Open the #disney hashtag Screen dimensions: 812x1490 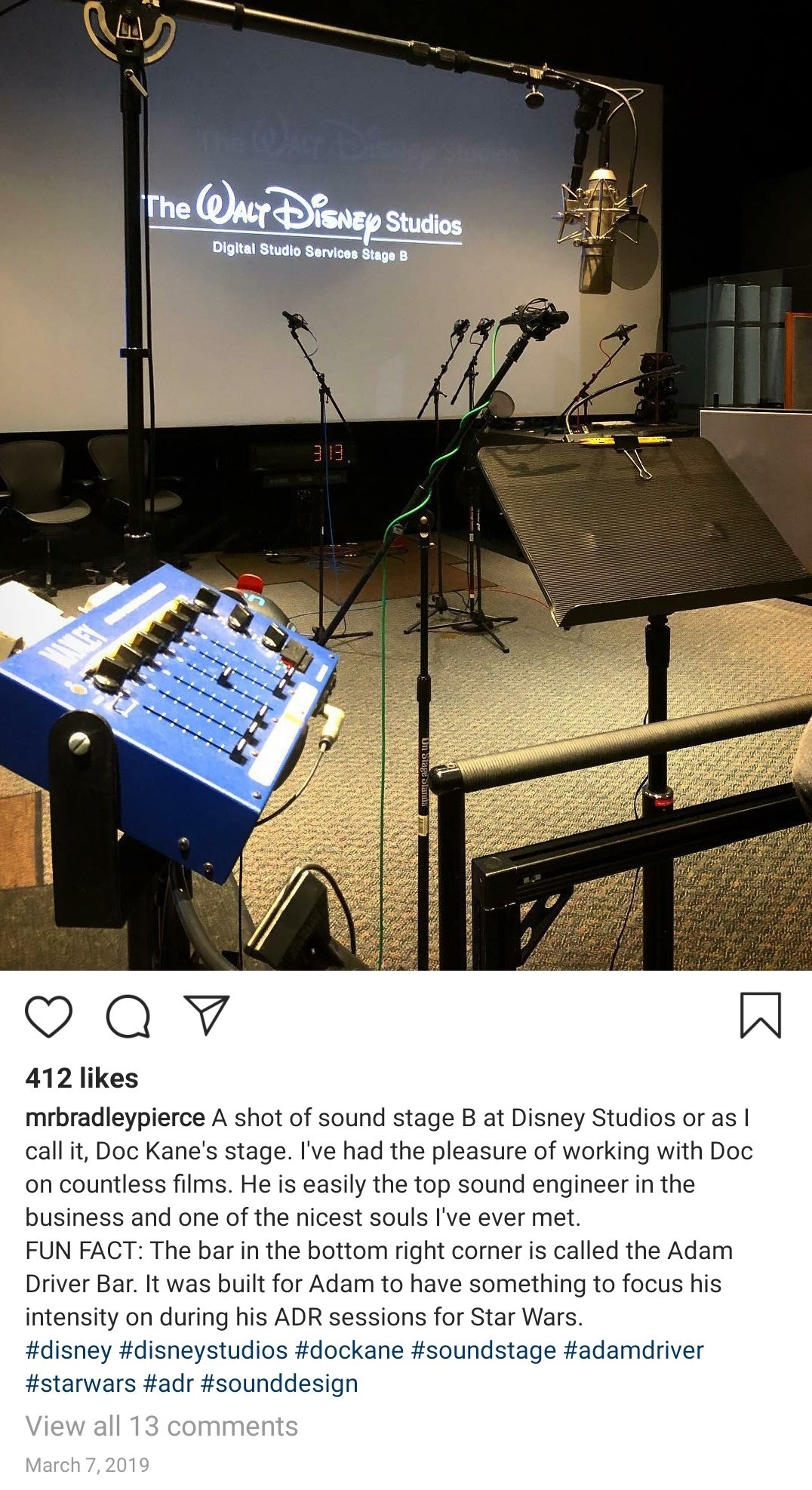coord(68,1350)
